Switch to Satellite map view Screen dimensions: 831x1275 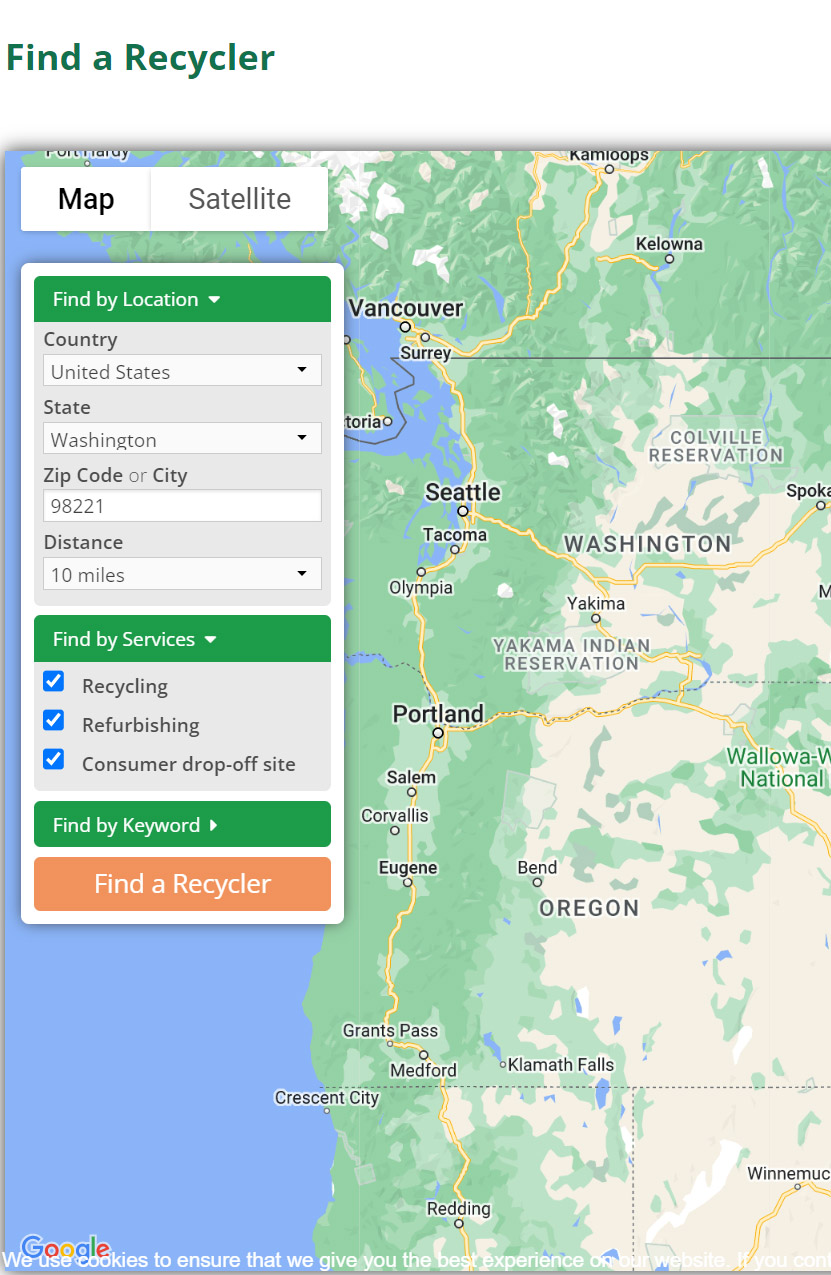pyautogui.click(x=239, y=199)
